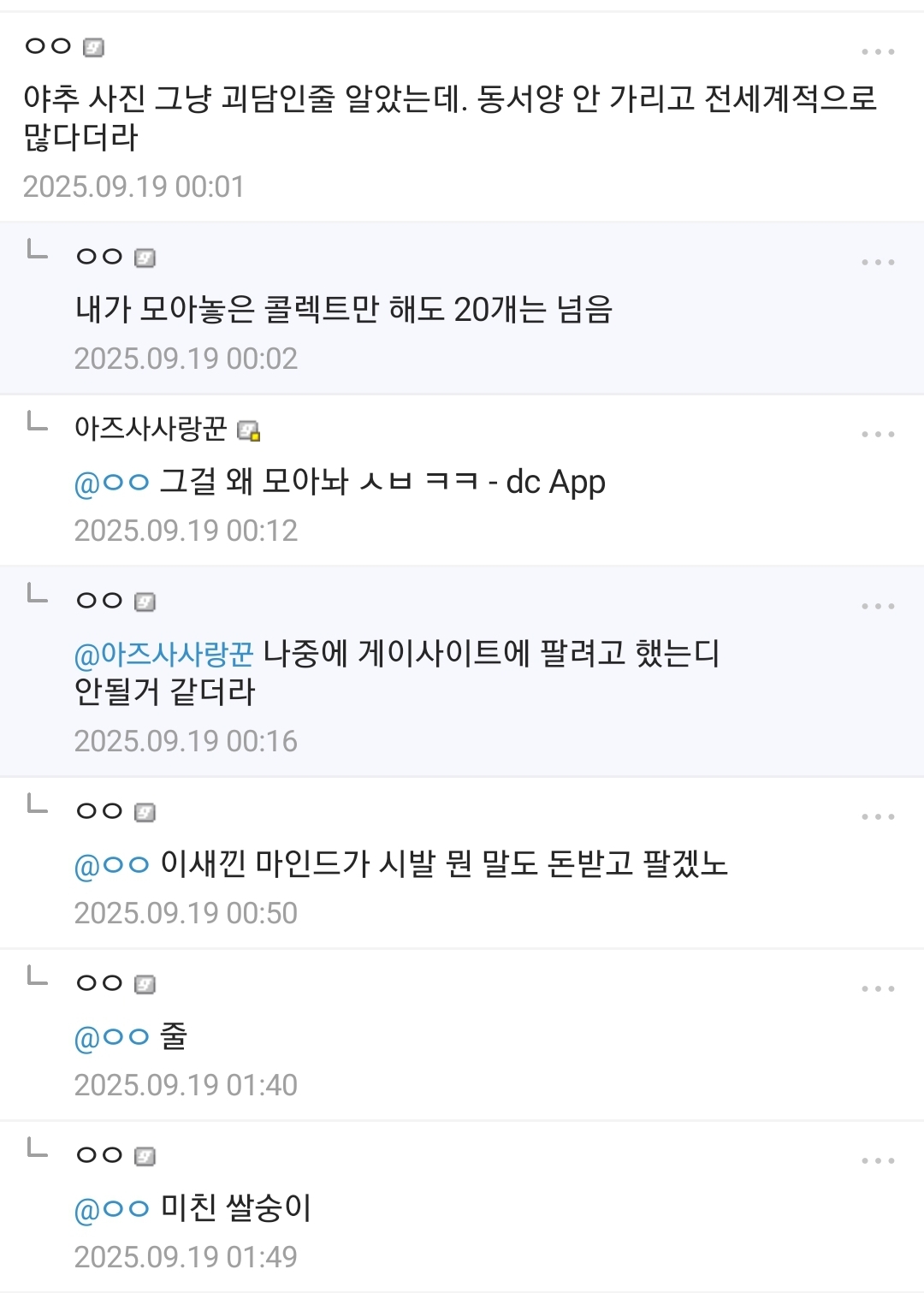Open more options for the 00:50 reply

point(878,817)
